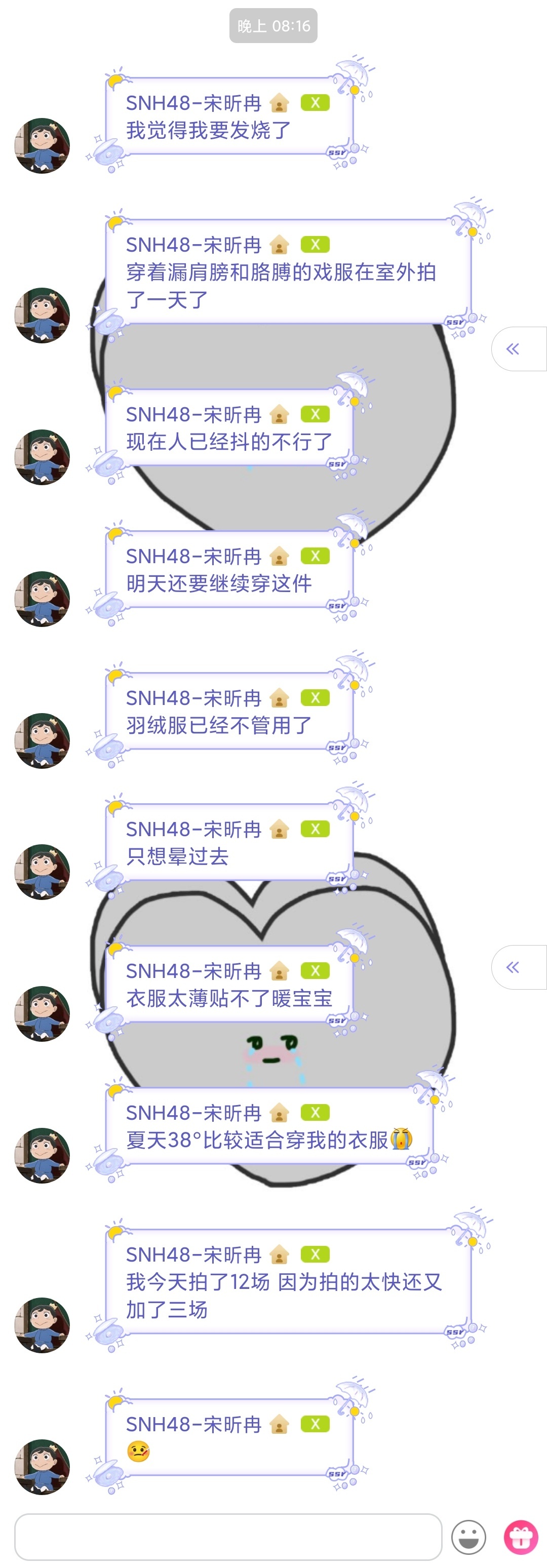Screen dimensions: 547x1568
Task: Open the pink gift button
Action: point(521,1537)
